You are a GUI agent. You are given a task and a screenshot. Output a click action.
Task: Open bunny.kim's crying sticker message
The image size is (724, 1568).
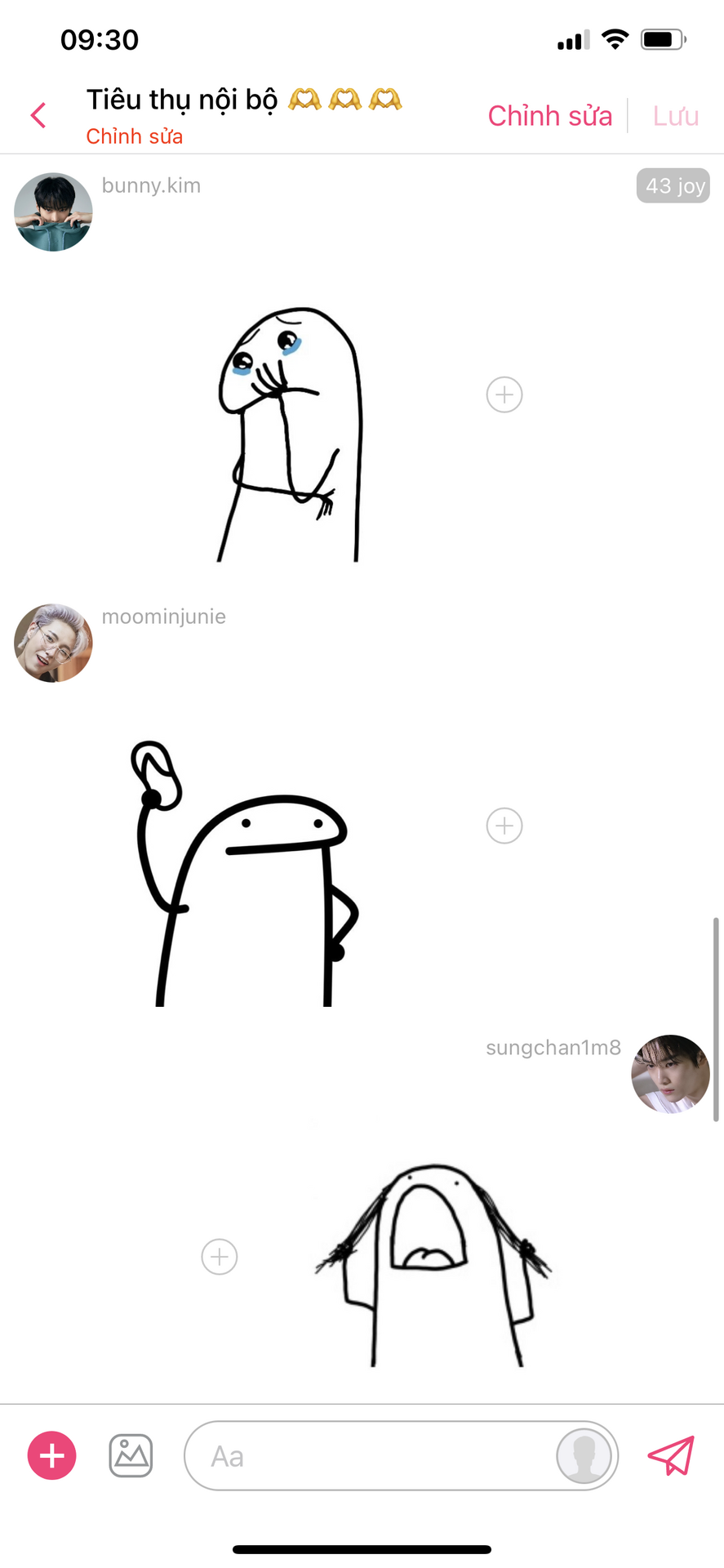click(290, 434)
